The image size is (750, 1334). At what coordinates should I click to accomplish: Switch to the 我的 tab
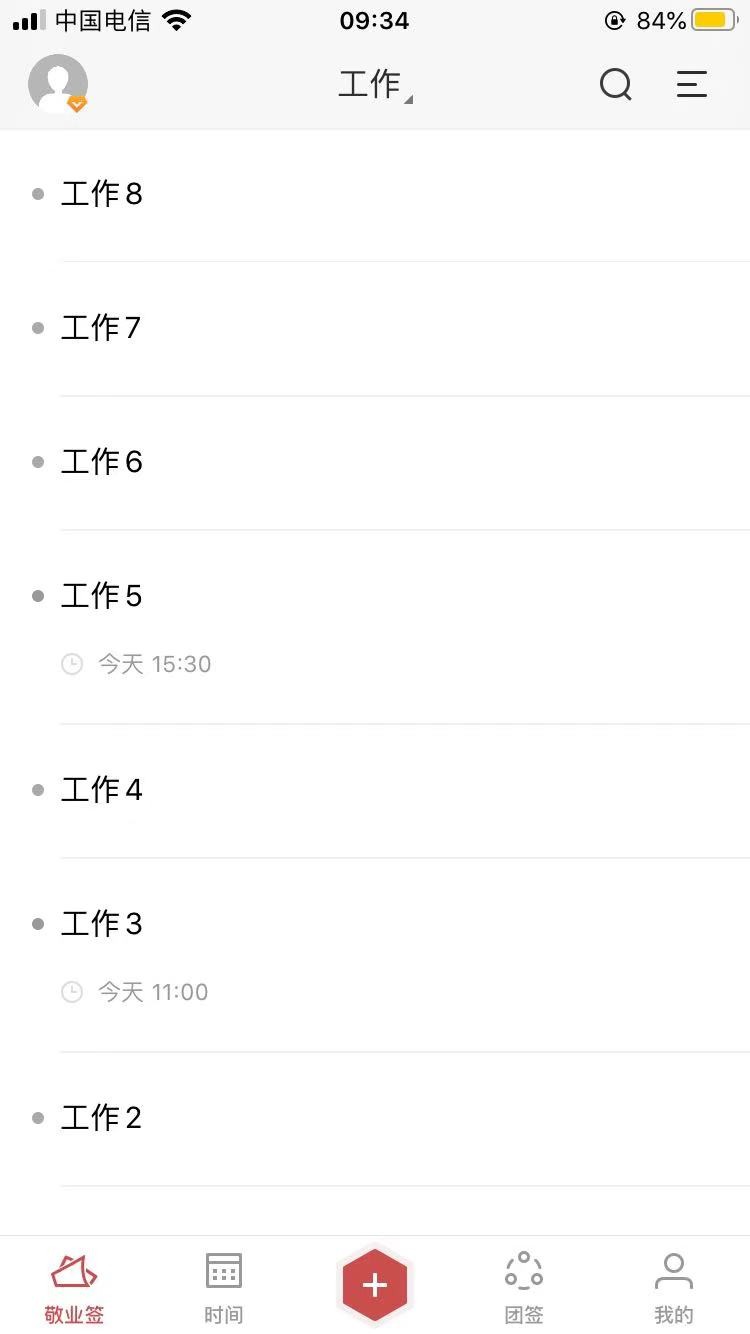(674, 1288)
